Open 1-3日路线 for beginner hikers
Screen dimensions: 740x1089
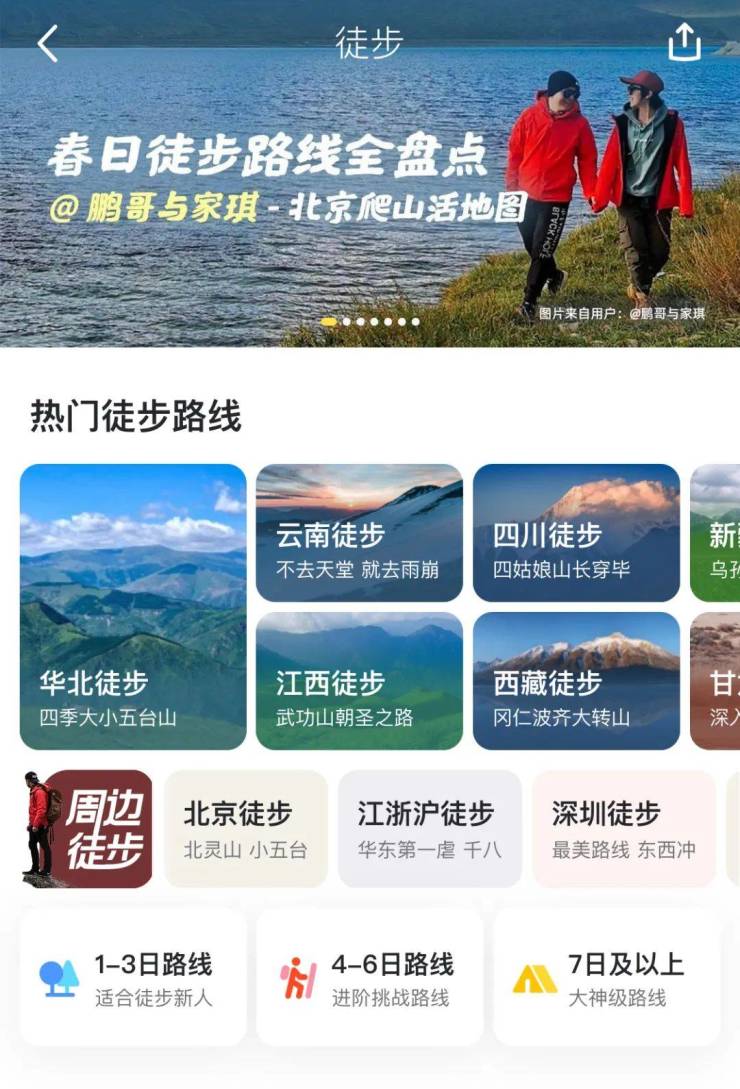133,977
